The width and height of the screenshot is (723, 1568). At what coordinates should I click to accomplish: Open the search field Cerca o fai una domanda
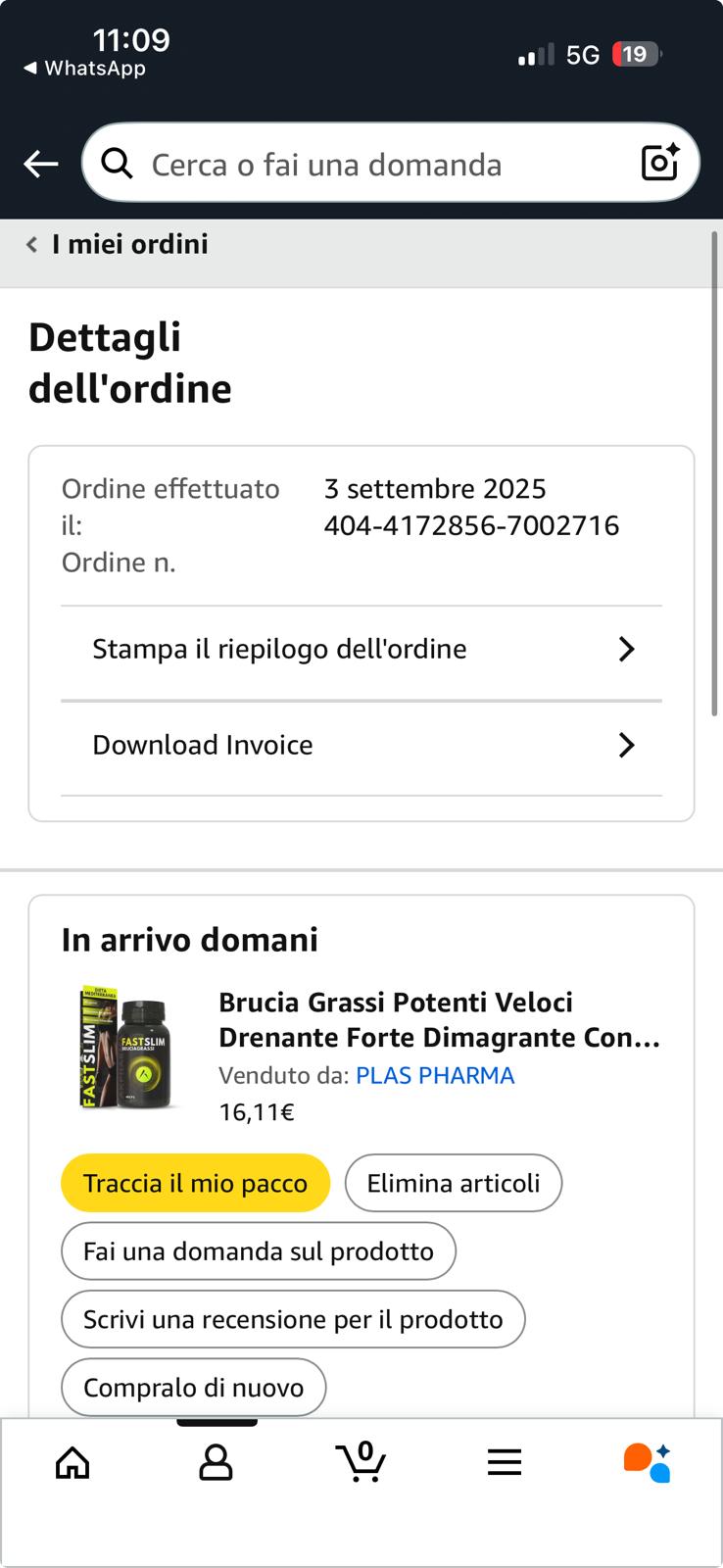[372, 164]
